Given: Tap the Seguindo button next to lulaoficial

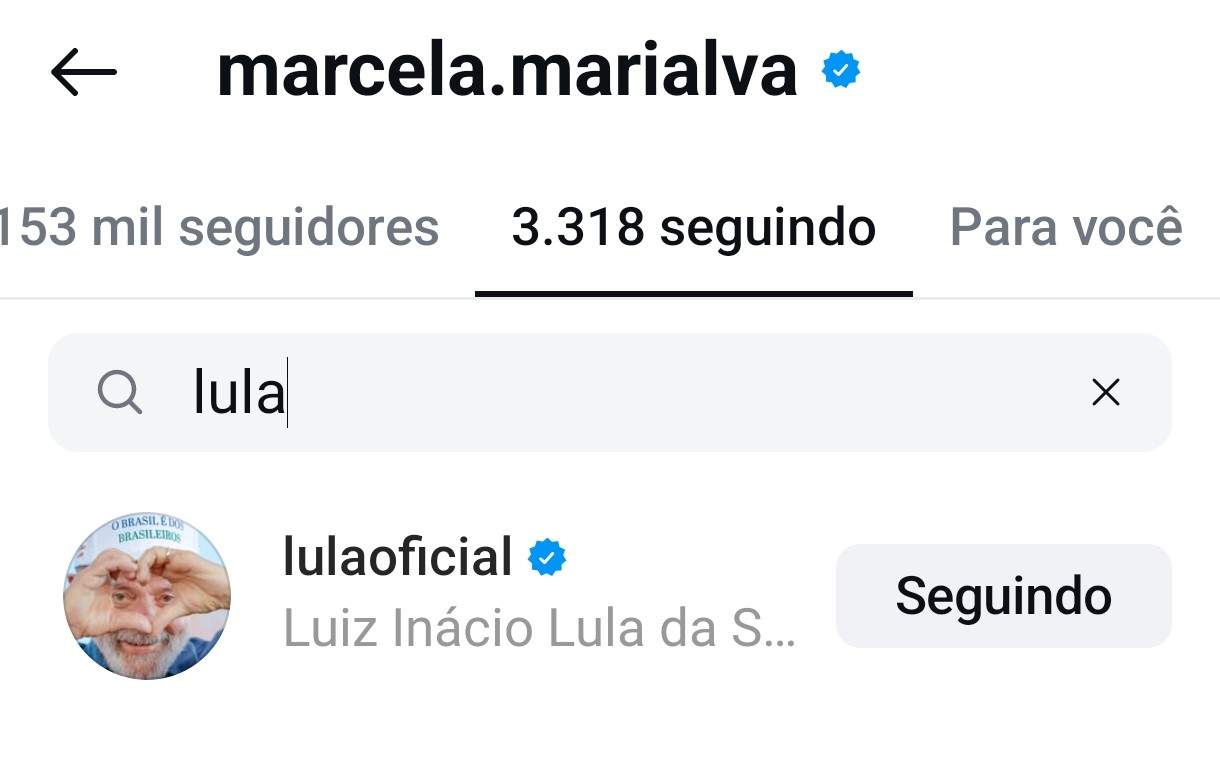Looking at the screenshot, I should pyautogui.click(x=1003, y=596).
